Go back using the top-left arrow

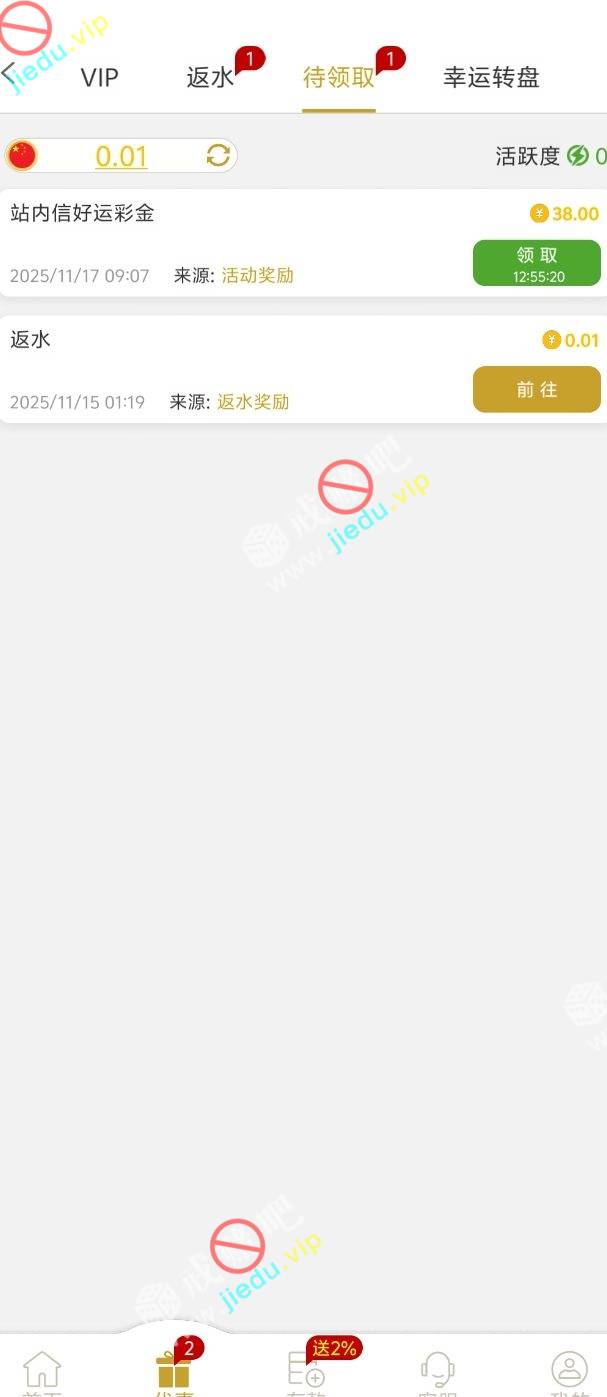(x=12, y=76)
